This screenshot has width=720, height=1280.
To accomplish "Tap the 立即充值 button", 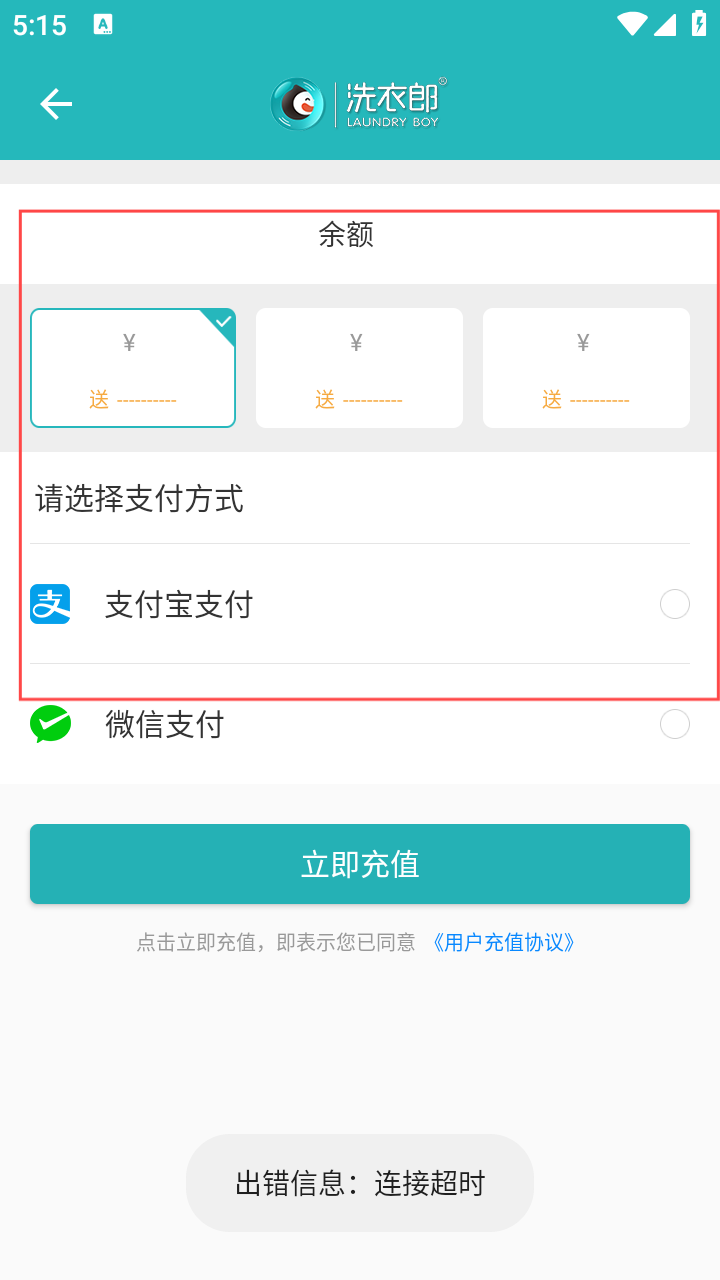I will click(x=360, y=864).
